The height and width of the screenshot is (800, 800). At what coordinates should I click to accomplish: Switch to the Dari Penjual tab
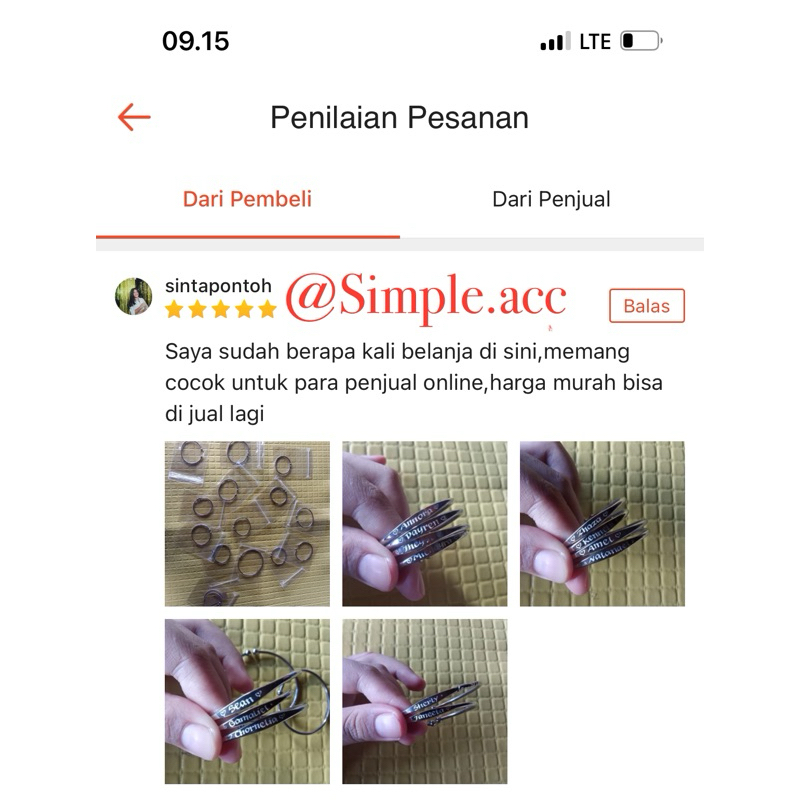pos(551,199)
